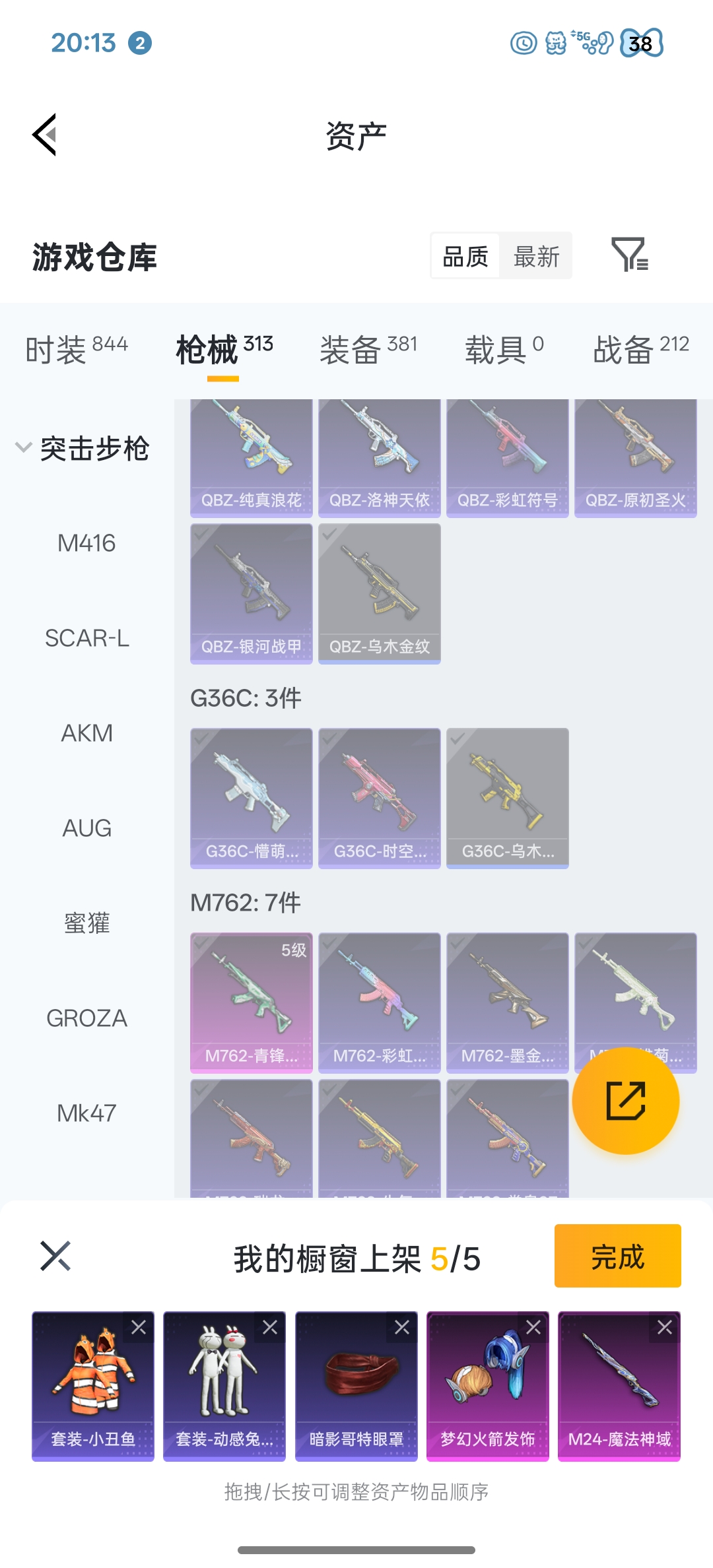Tap the orange share floating button
This screenshot has width=713, height=1568.
pos(625,1100)
